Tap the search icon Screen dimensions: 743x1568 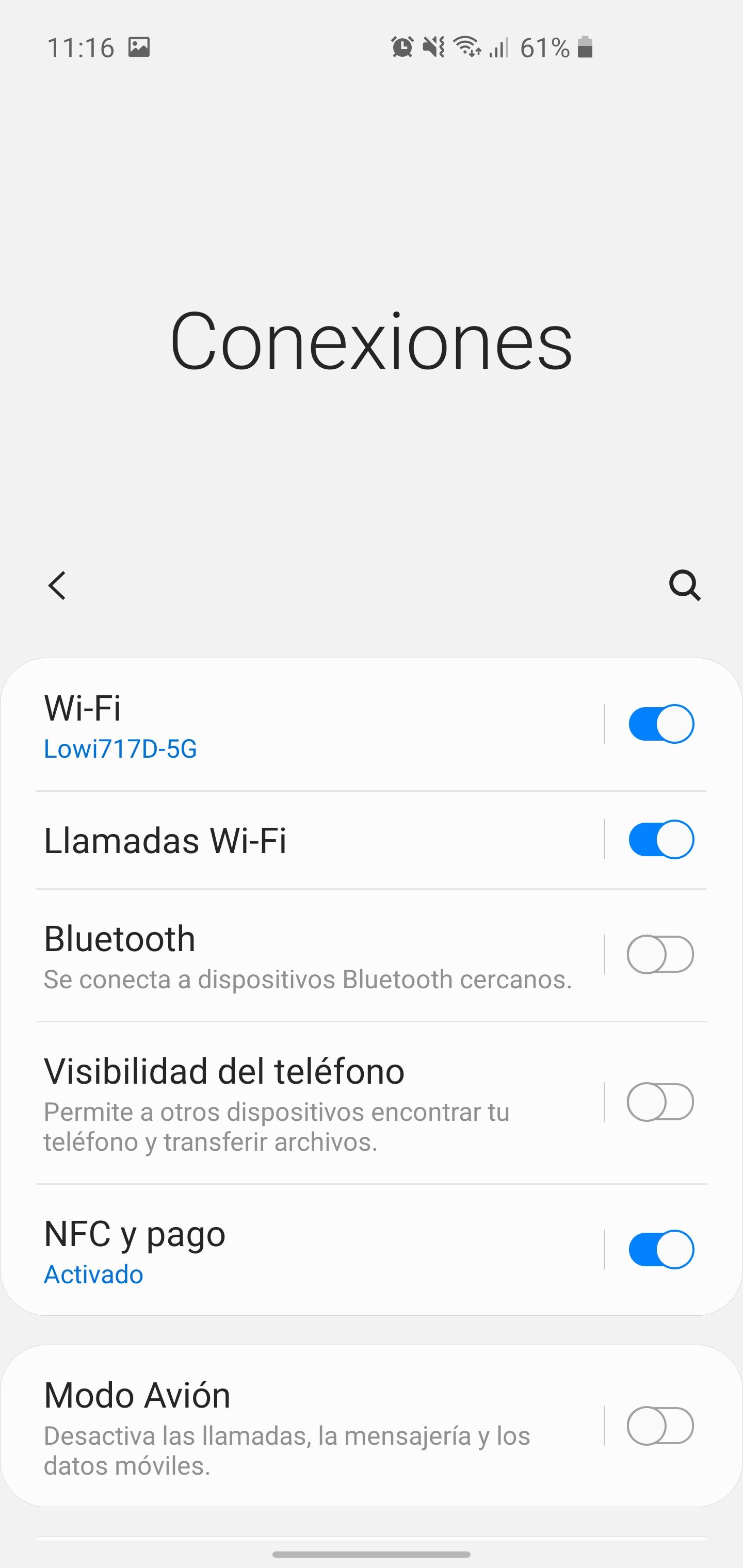click(x=685, y=586)
